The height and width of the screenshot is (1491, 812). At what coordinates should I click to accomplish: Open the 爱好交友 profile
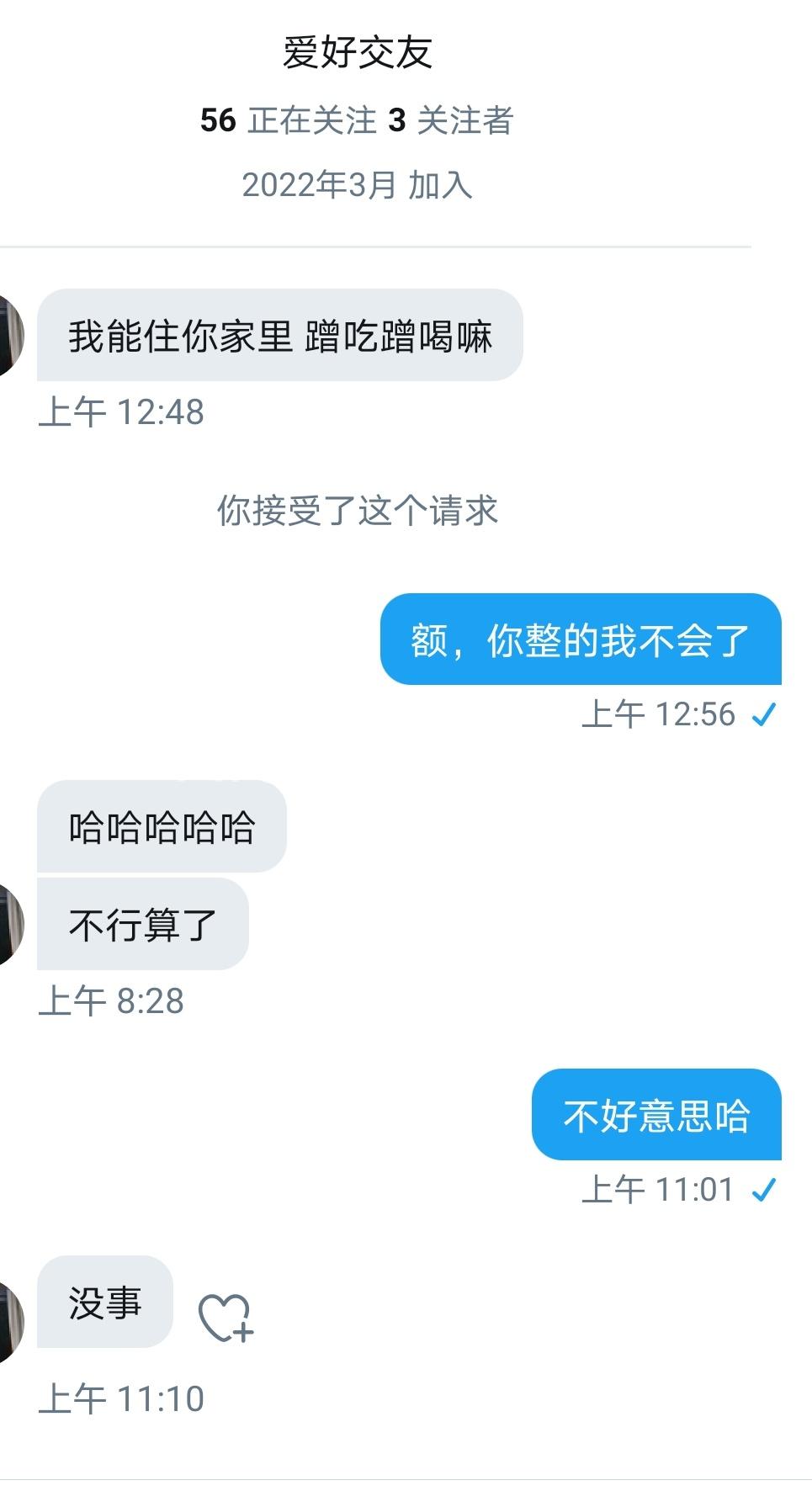pos(357,53)
